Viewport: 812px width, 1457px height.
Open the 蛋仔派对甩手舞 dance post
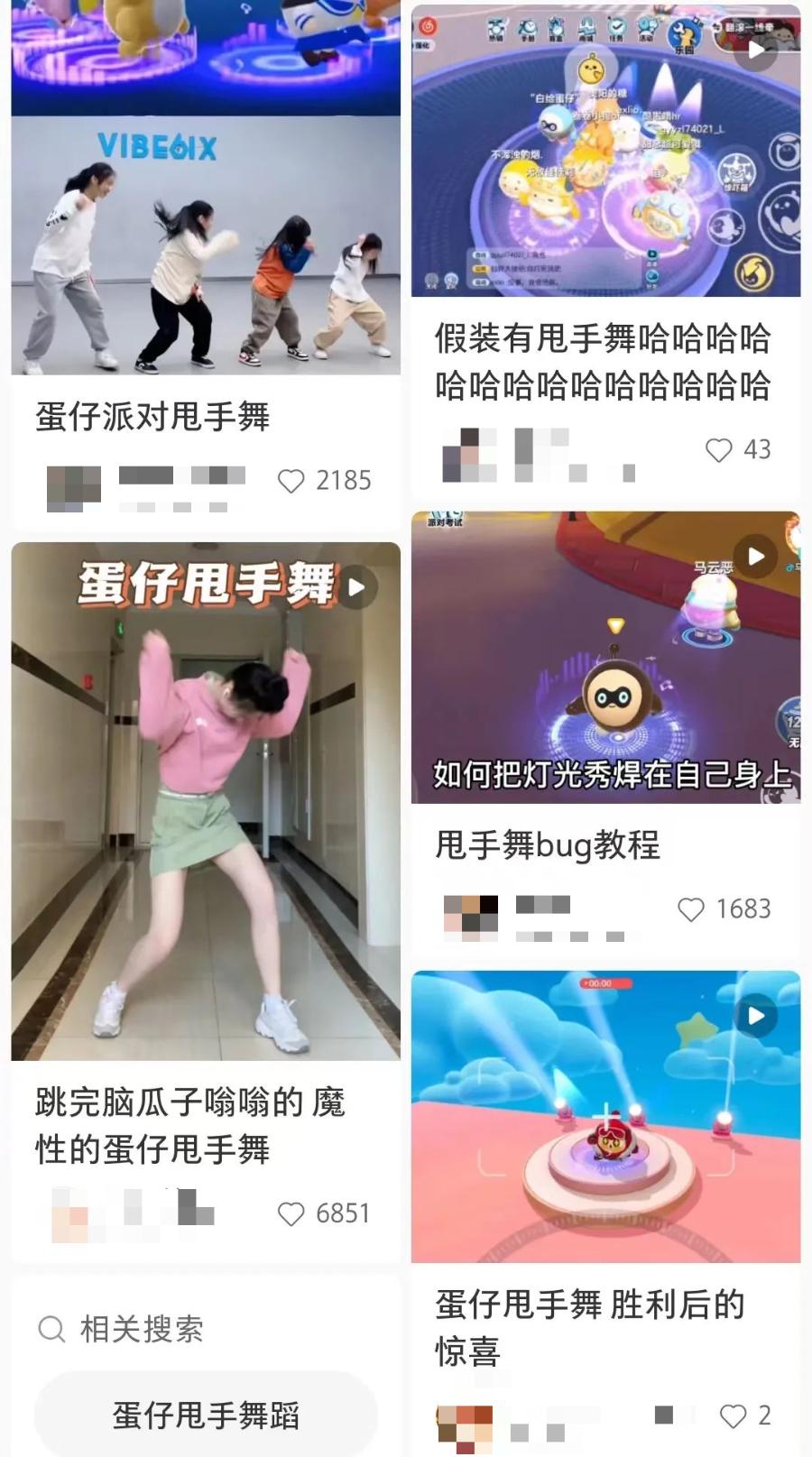(x=206, y=244)
